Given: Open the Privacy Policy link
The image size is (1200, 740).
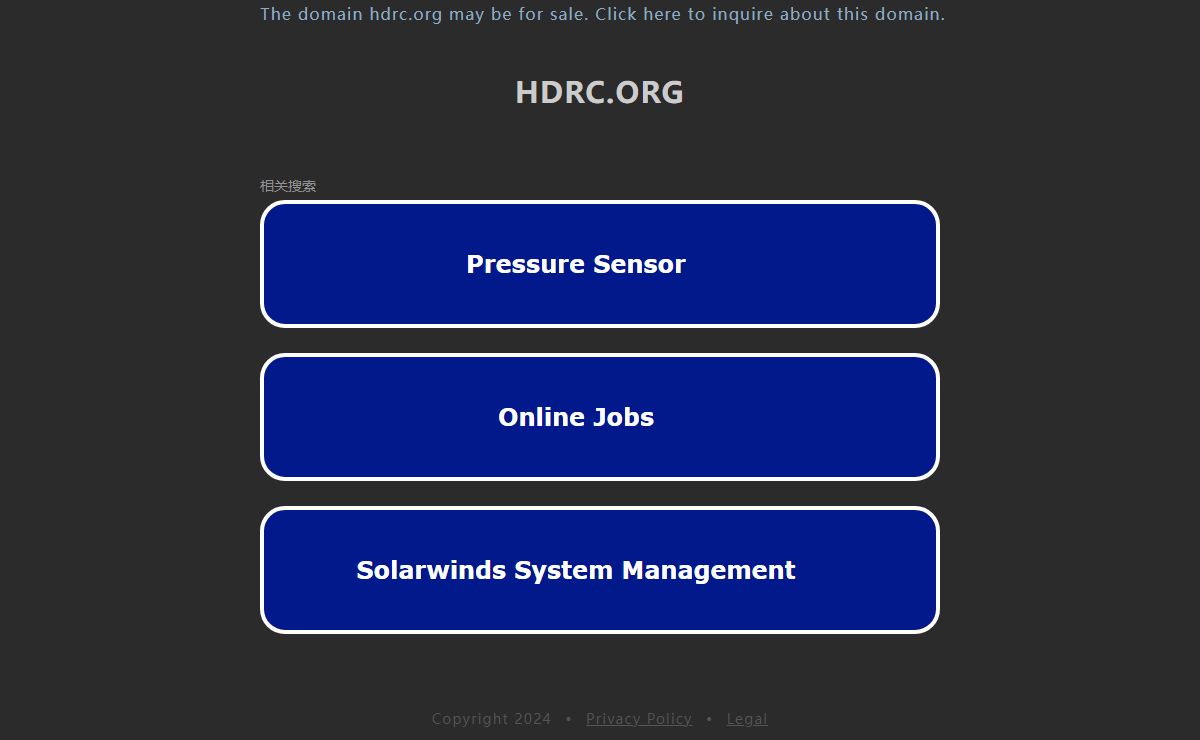Looking at the screenshot, I should [x=638, y=719].
